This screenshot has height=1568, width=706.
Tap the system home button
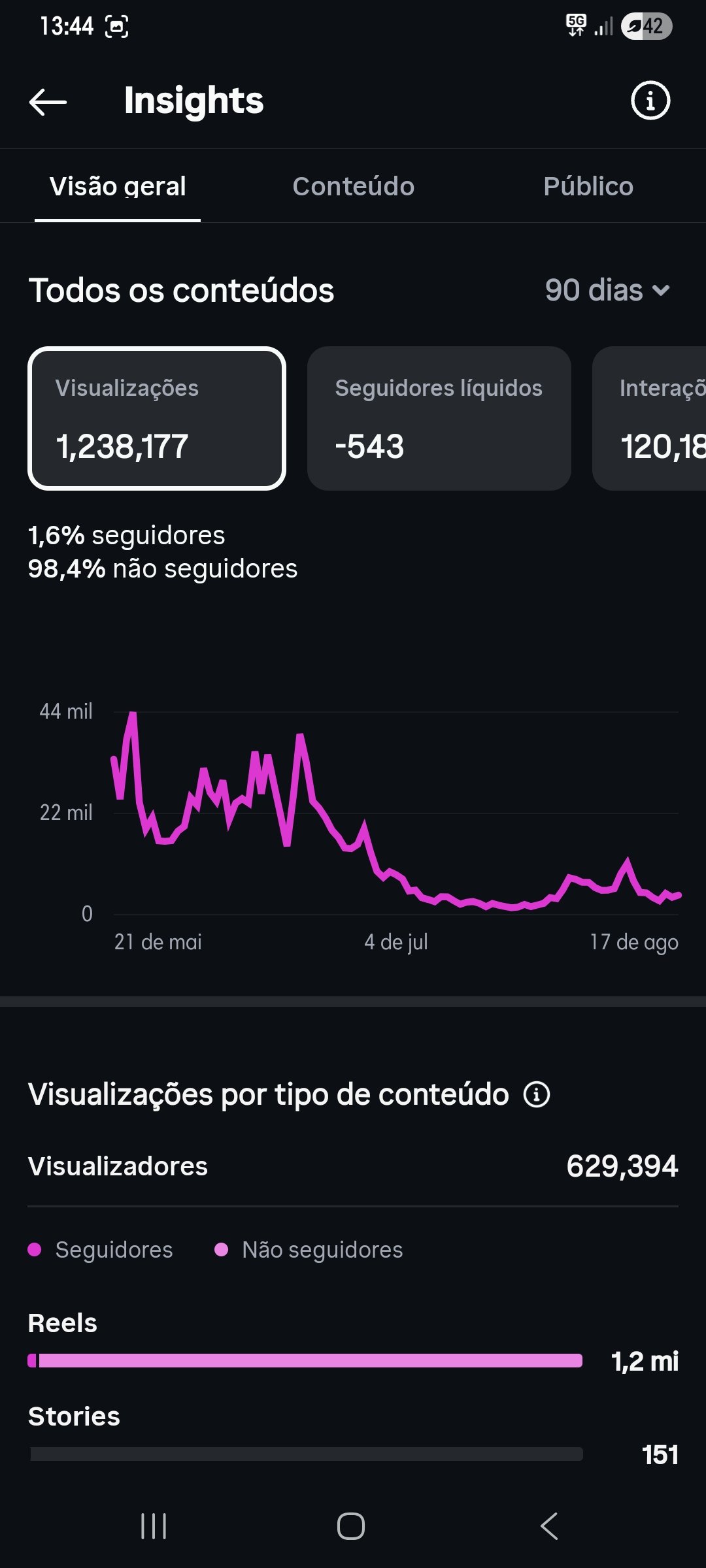click(351, 1527)
